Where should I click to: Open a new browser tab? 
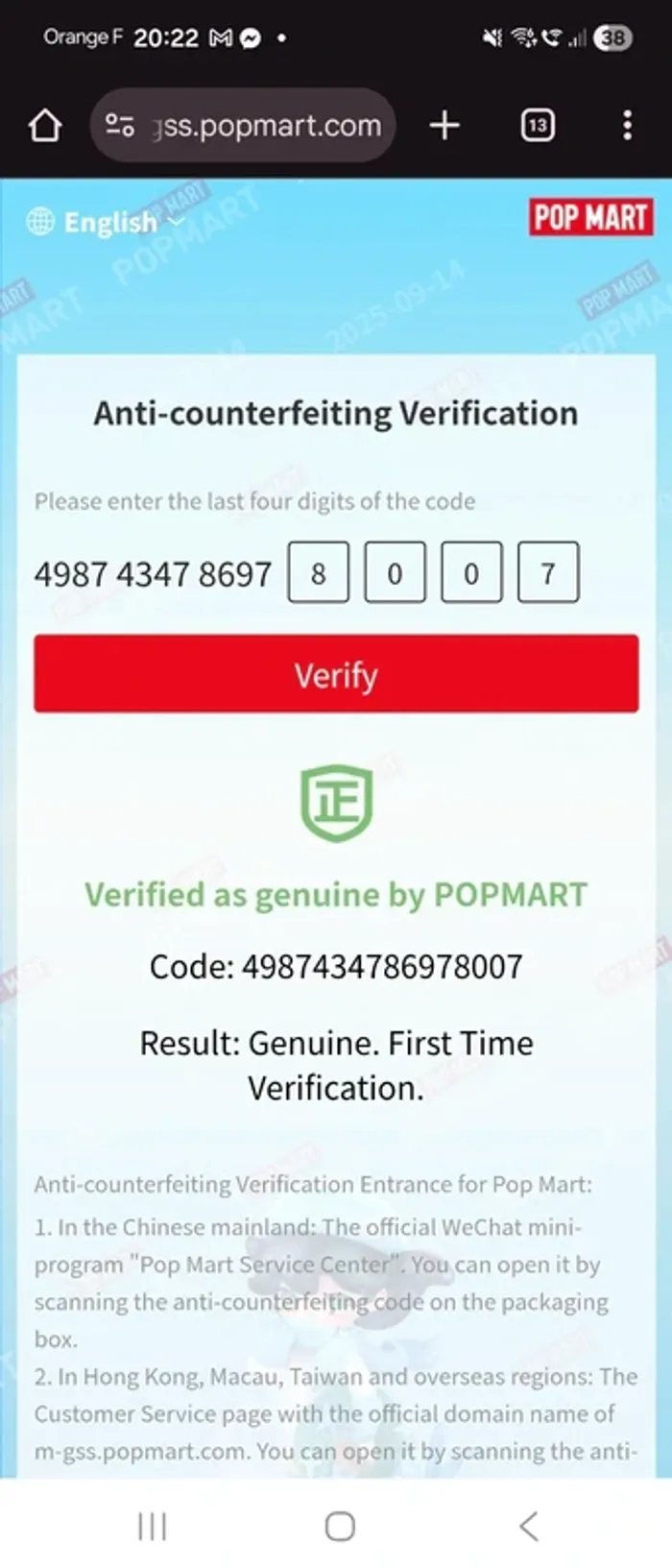pyautogui.click(x=444, y=125)
